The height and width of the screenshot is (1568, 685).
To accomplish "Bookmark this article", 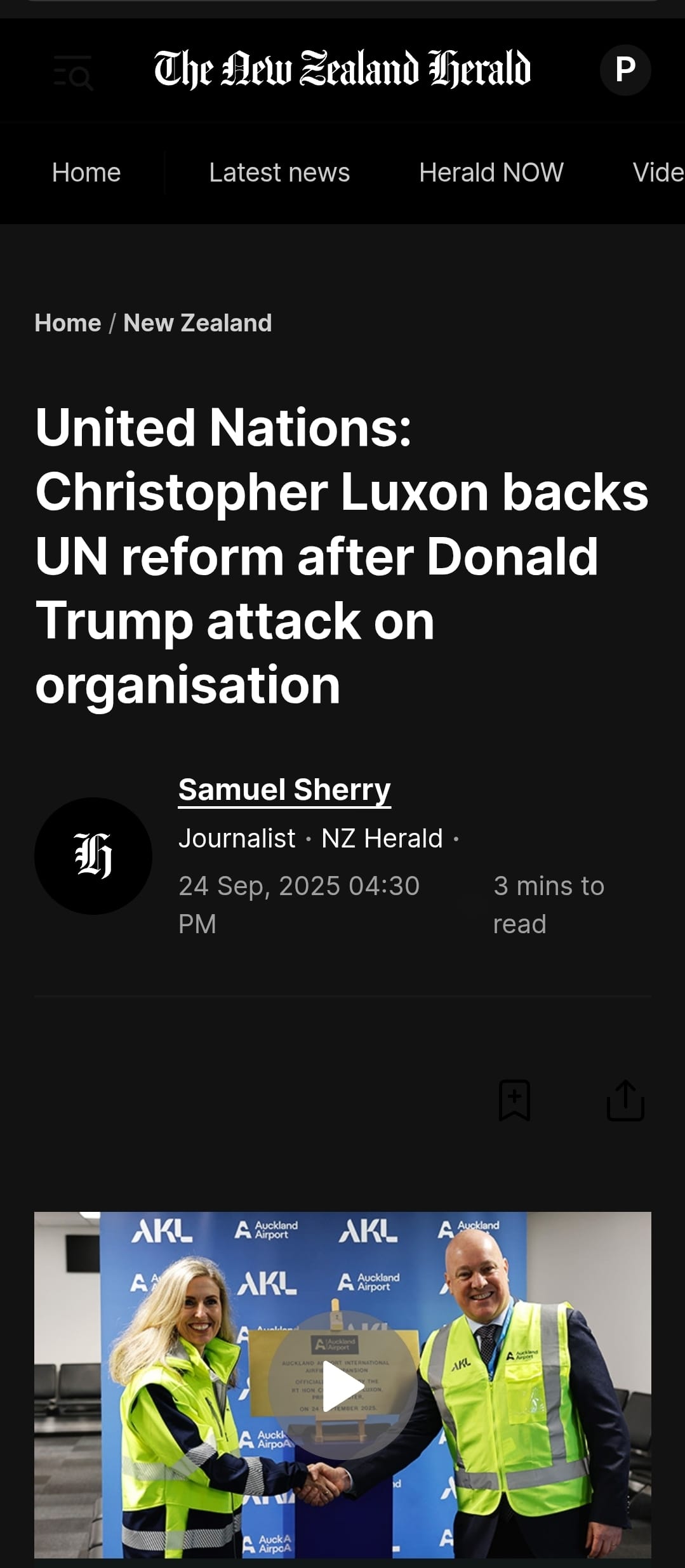I will [514, 1100].
